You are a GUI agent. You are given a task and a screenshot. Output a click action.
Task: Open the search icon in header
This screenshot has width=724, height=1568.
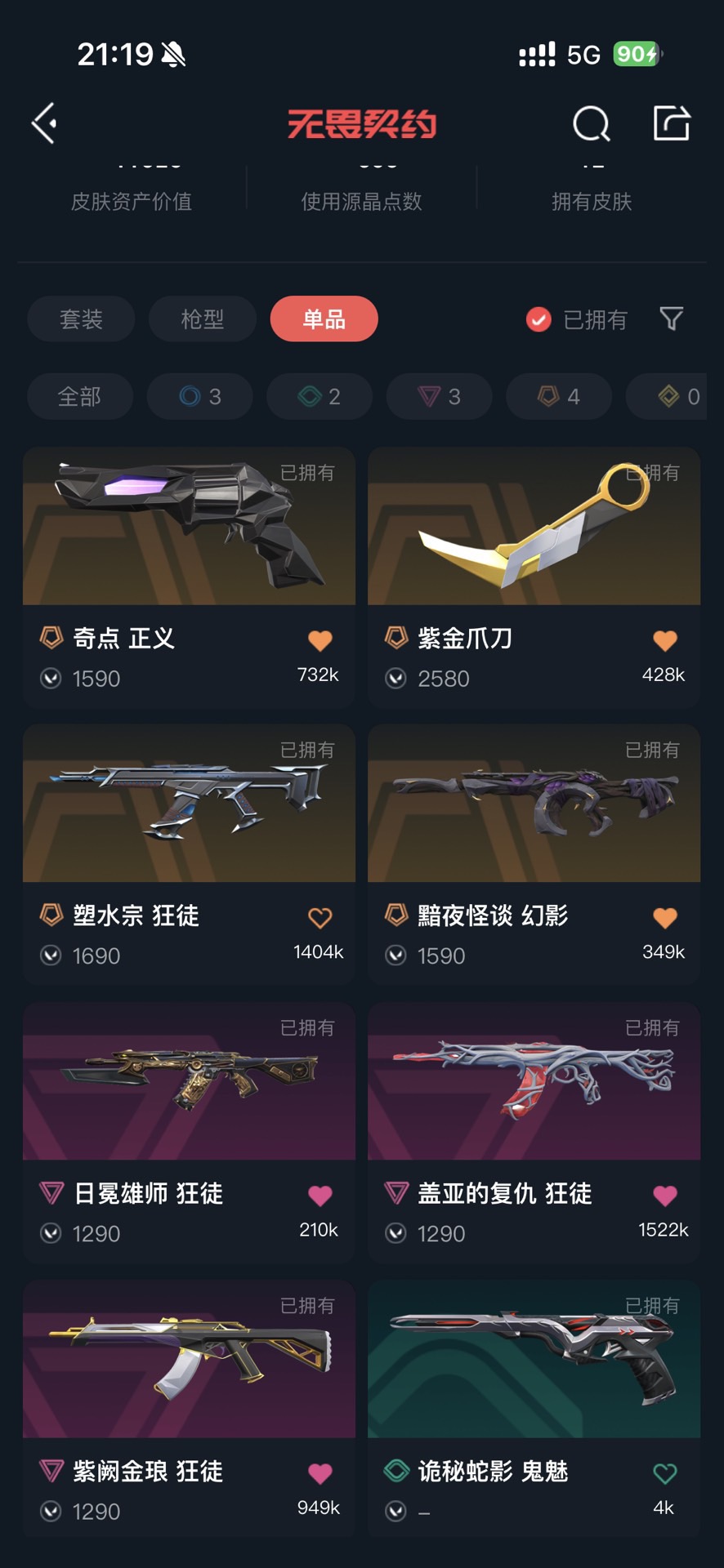[591, 123]
